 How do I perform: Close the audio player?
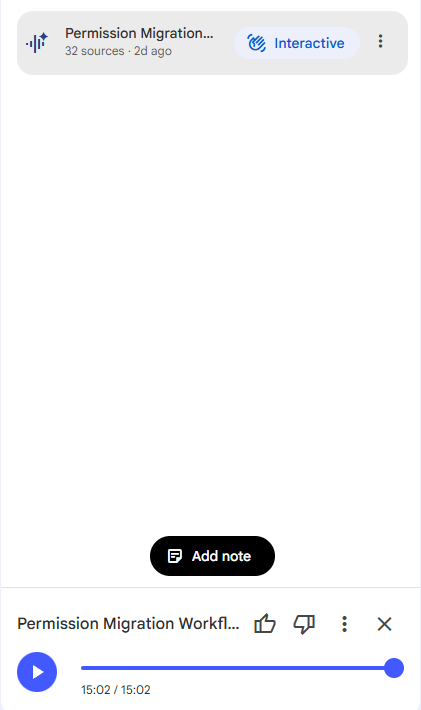point(384,624)
